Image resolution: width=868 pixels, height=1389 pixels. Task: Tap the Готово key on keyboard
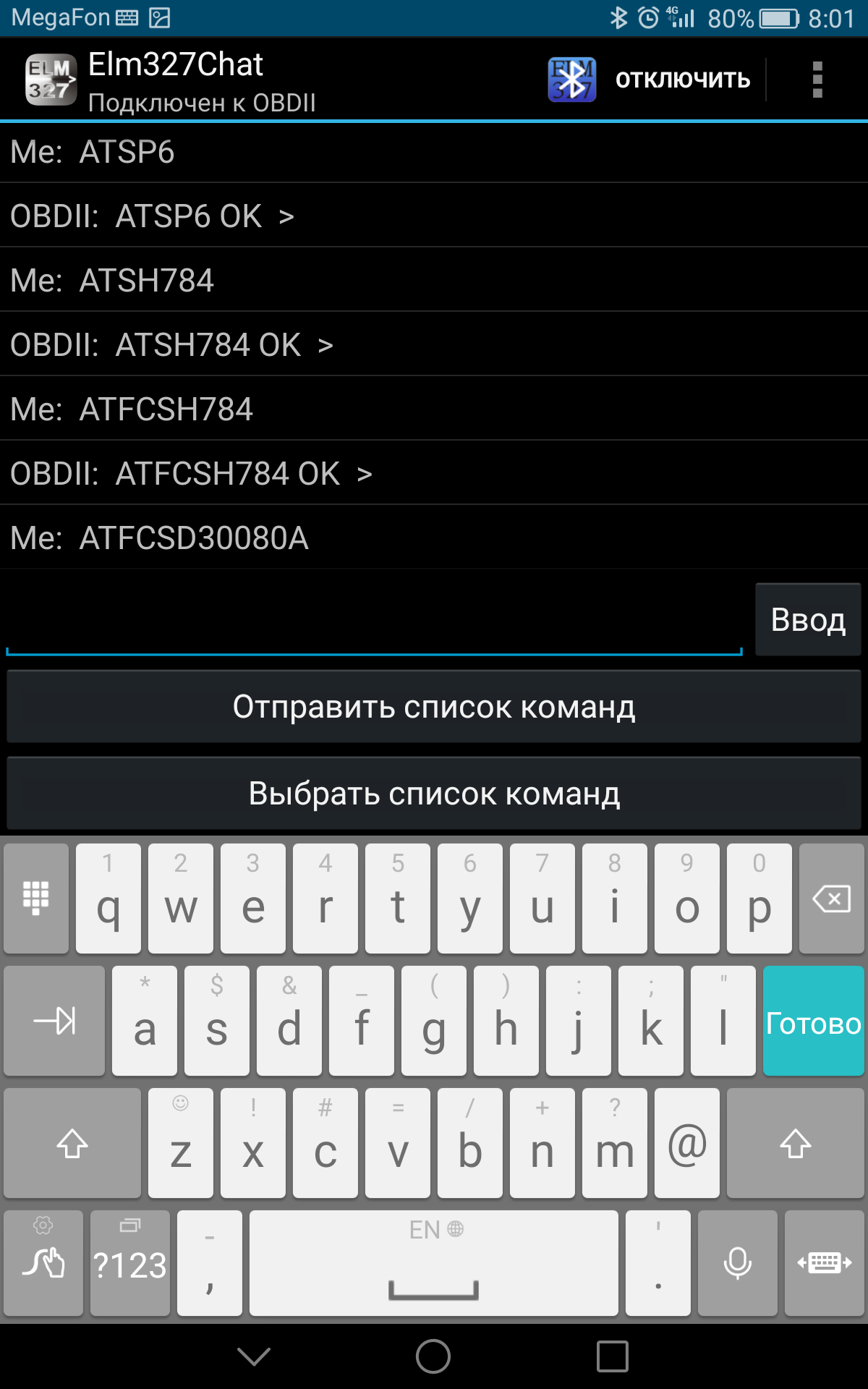tap(813, 1021)
